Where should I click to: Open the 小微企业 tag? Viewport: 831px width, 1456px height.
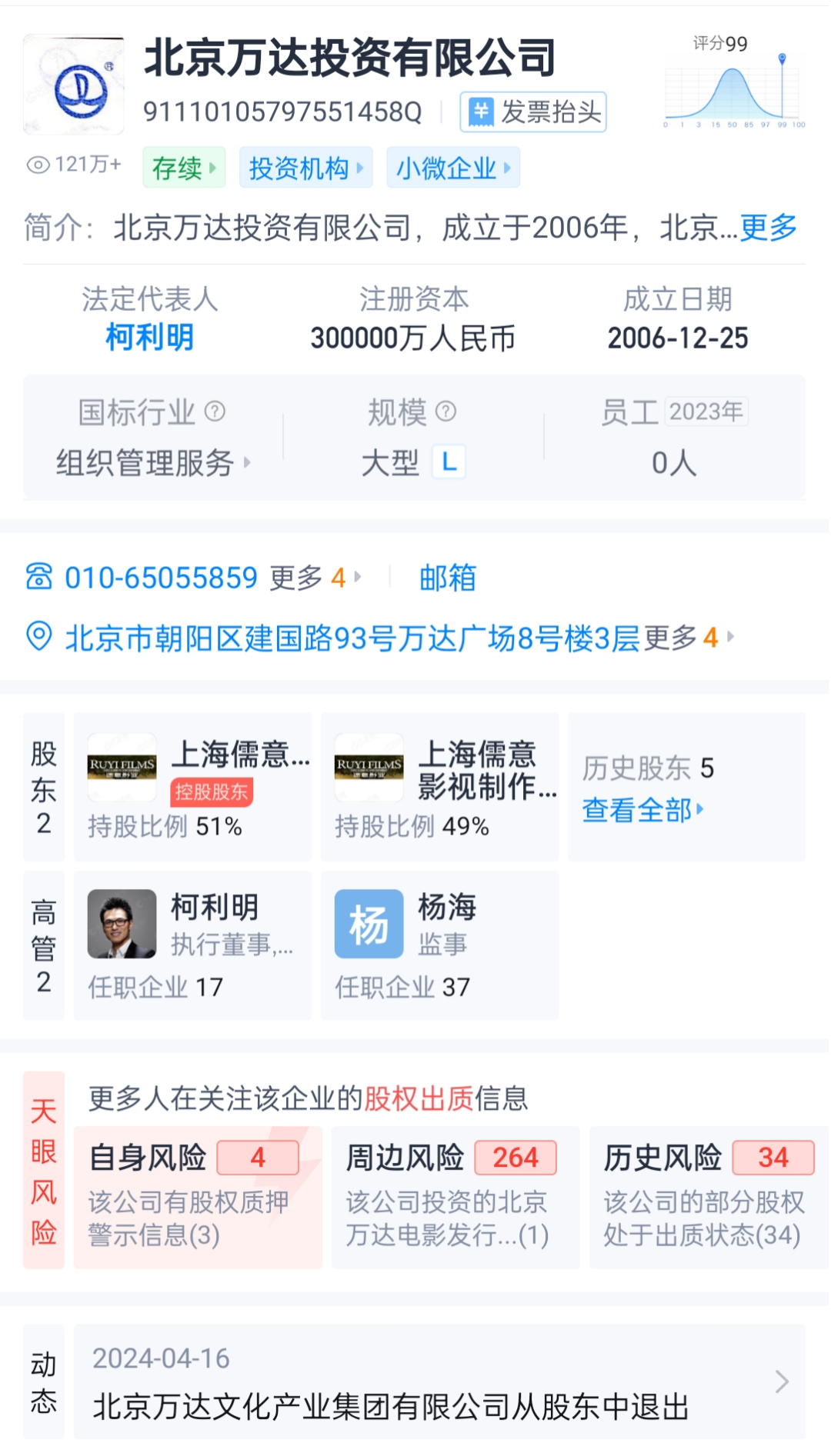coord(452,168)
